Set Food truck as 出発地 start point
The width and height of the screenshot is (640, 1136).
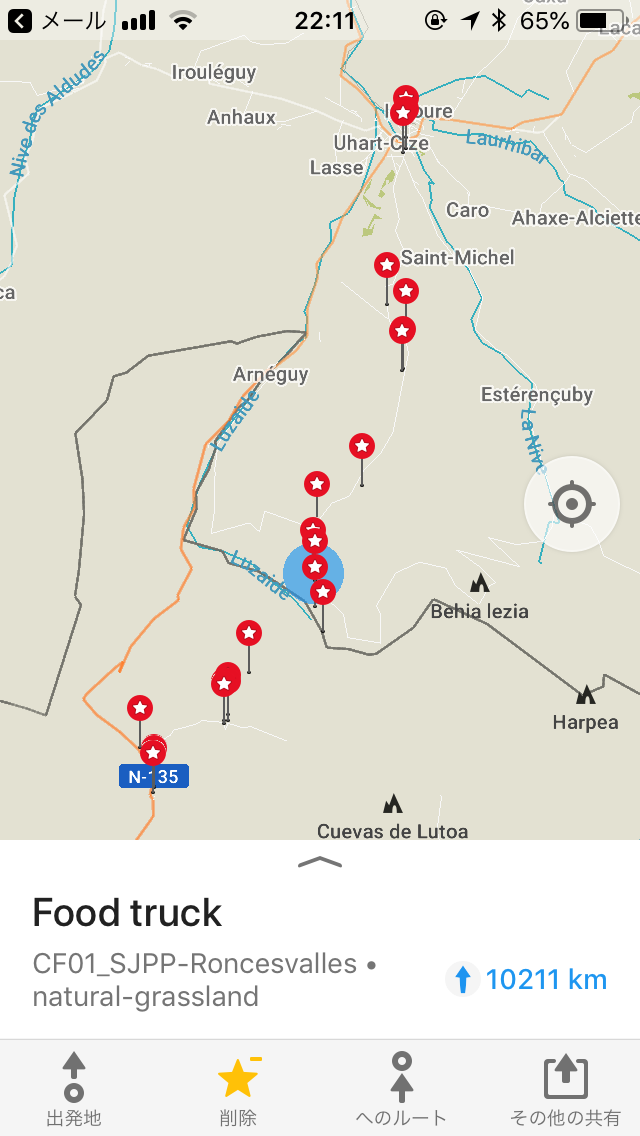pos(74,1088)
